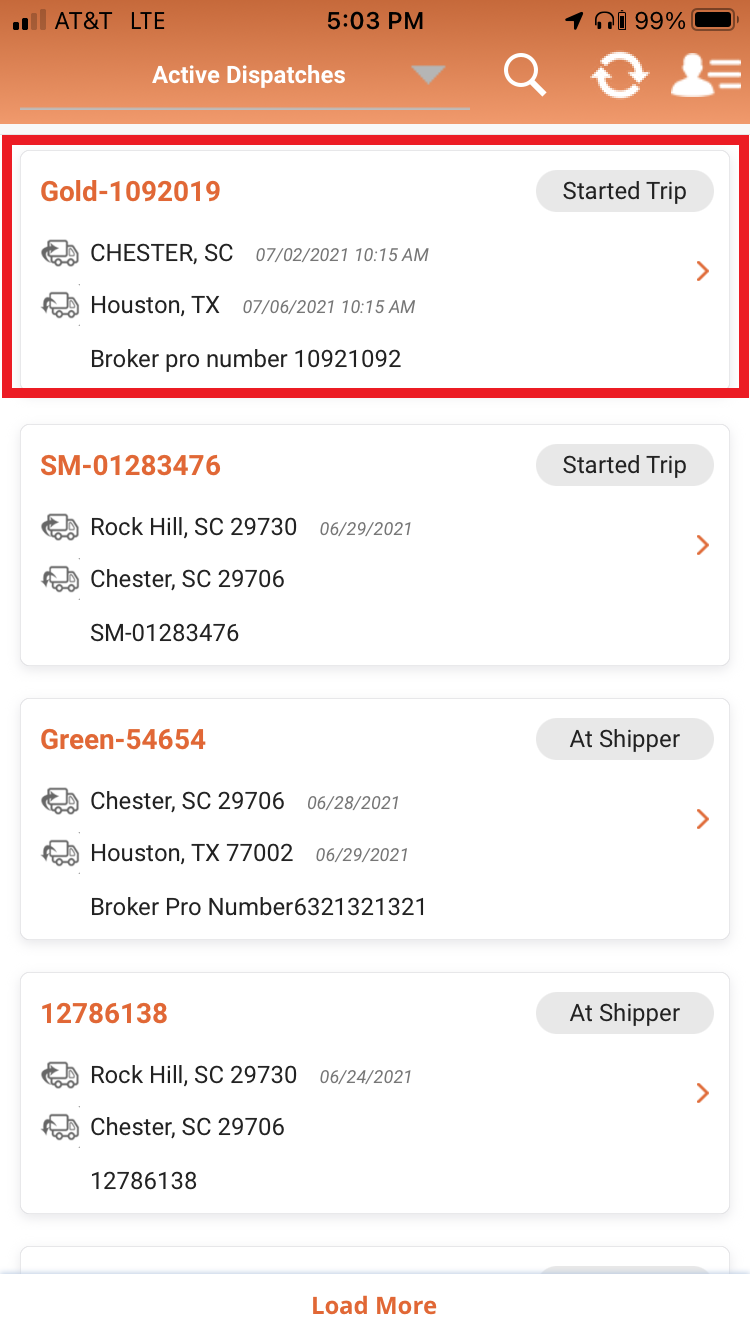View details of dispatch SM-01283476
This screenshot has height=1334, width=750.
(375, 545)
